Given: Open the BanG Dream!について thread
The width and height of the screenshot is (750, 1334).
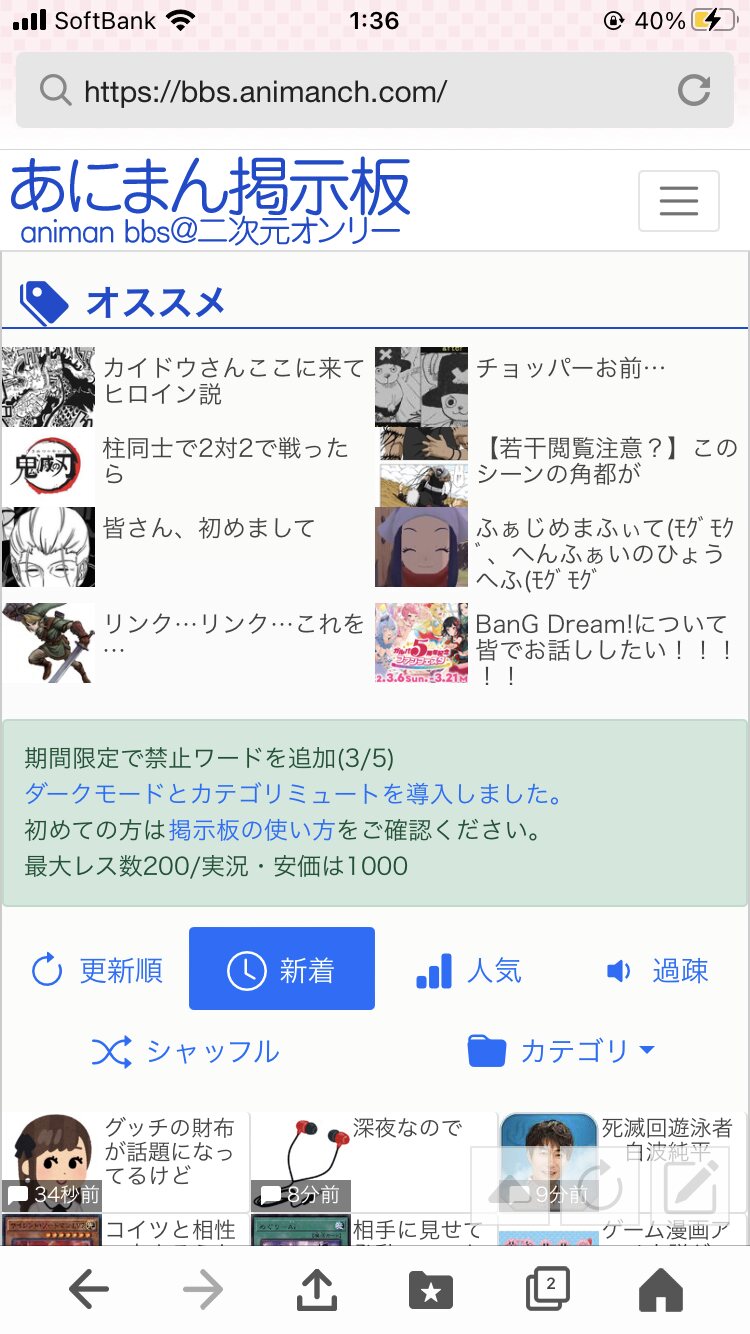Looking at the screenshot, I should pyautogui.click(x=600, y=637).
